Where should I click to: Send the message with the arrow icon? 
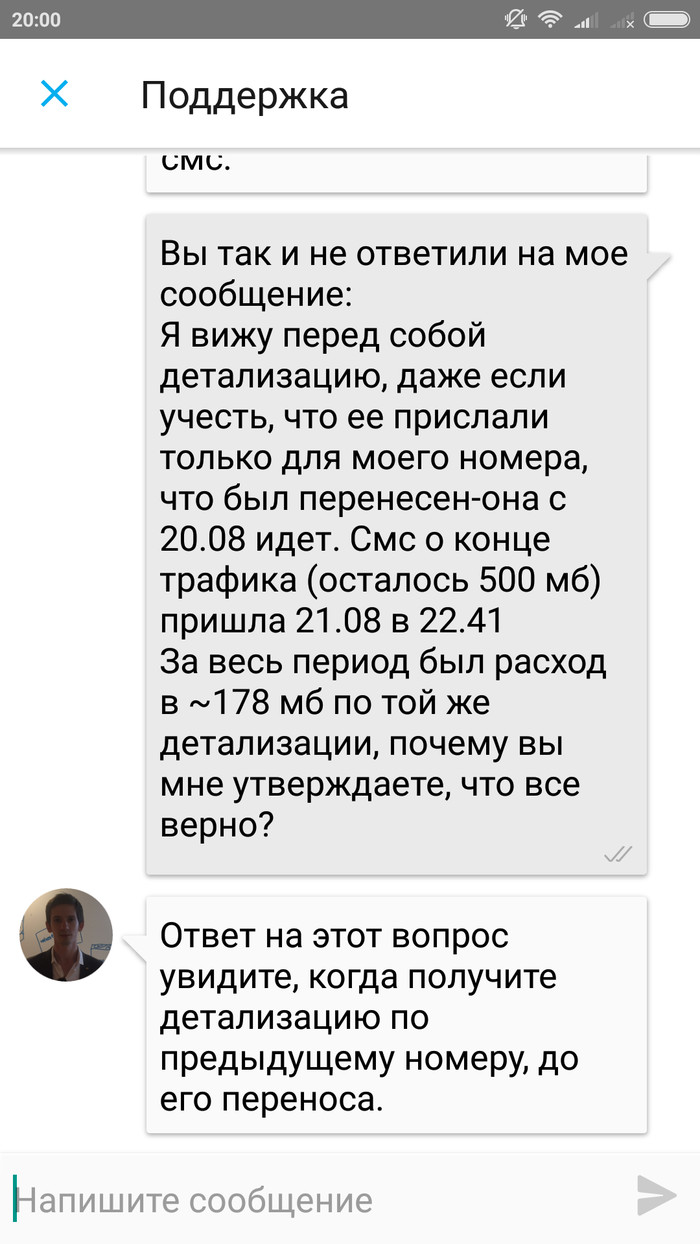[x=656, y=1196]
